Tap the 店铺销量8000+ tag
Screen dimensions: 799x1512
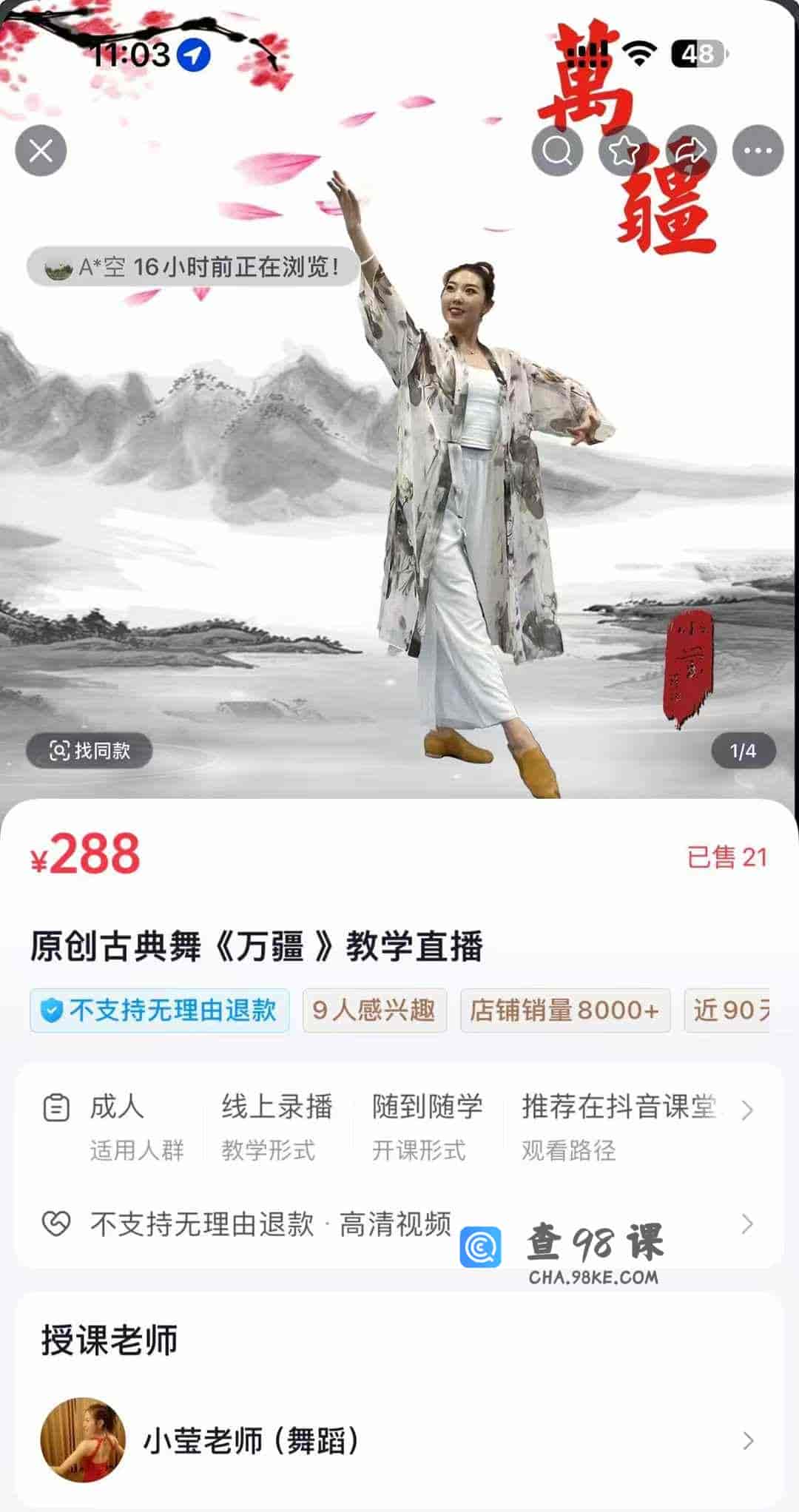(565, 1010)
